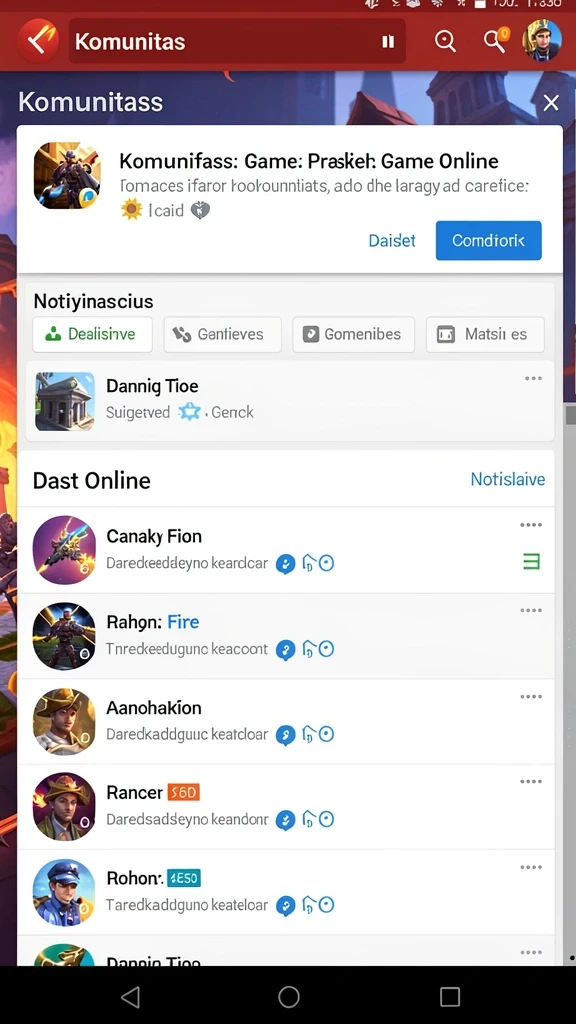
Task: Select the Gentieves chip
Action: point(222,334)
